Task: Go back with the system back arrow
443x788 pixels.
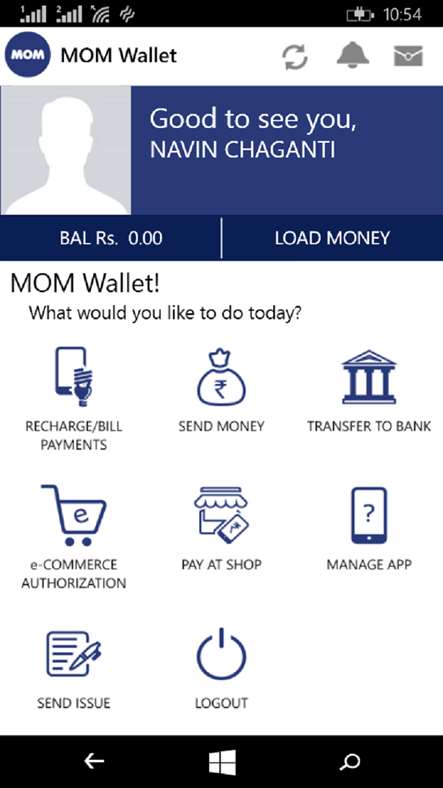Action: click(x=94, y=762)
